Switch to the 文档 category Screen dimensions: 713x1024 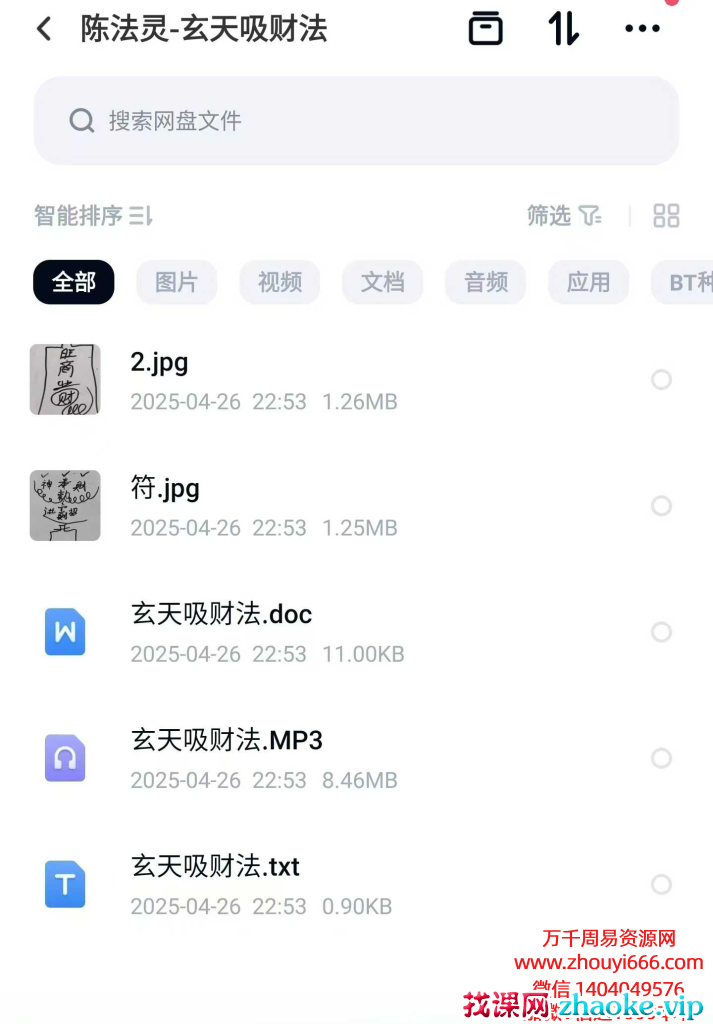point(383,283)
